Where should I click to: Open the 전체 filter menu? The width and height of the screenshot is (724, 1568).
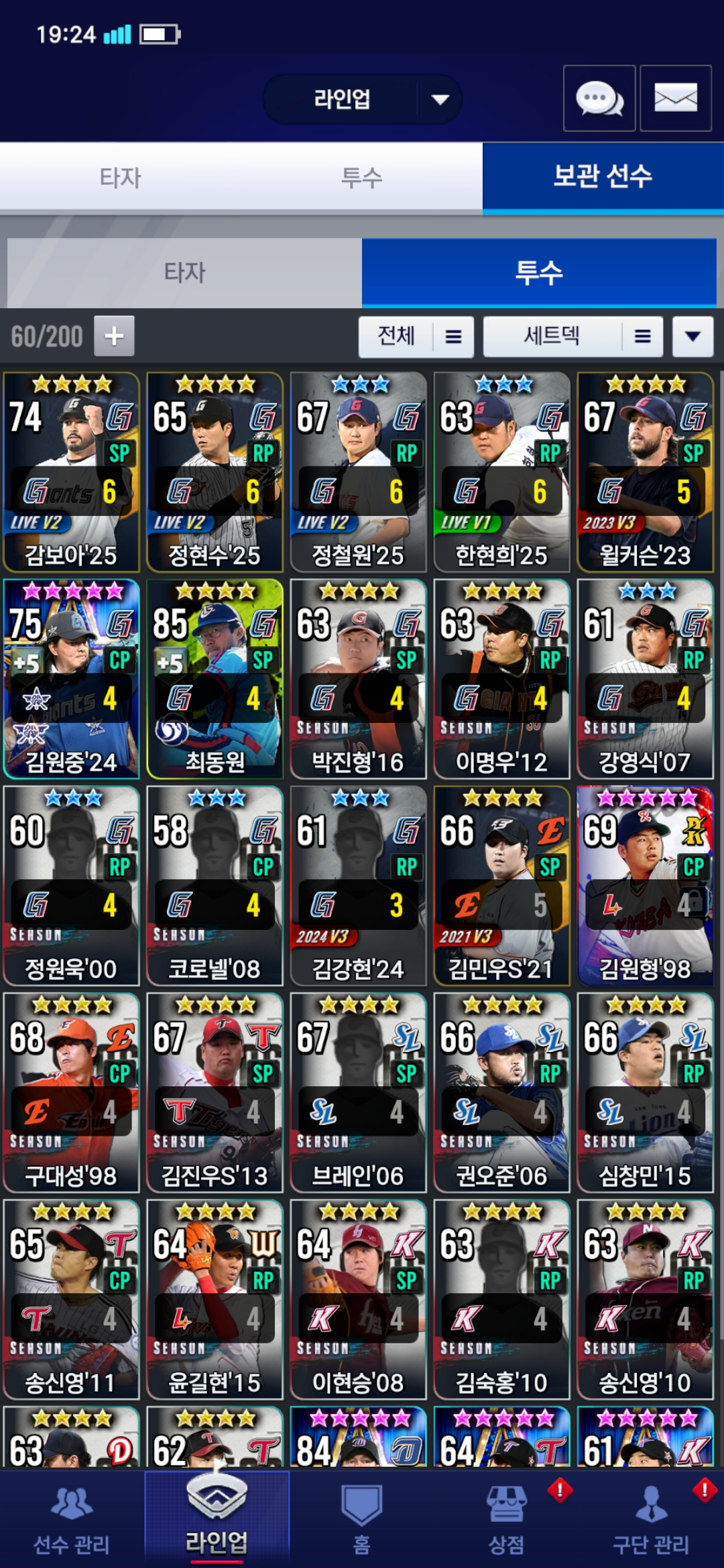click(416, 336)
